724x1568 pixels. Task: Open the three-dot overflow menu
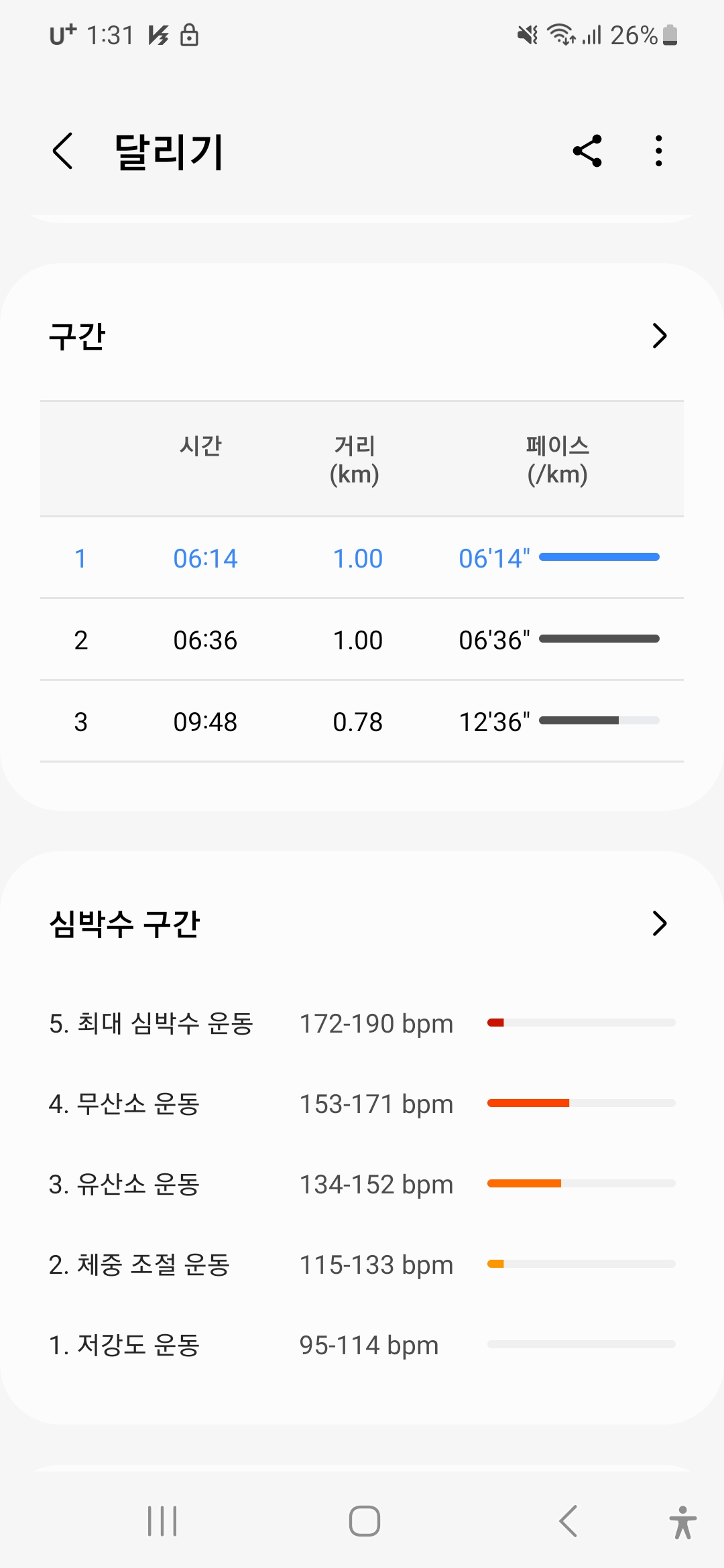(659, 151)
